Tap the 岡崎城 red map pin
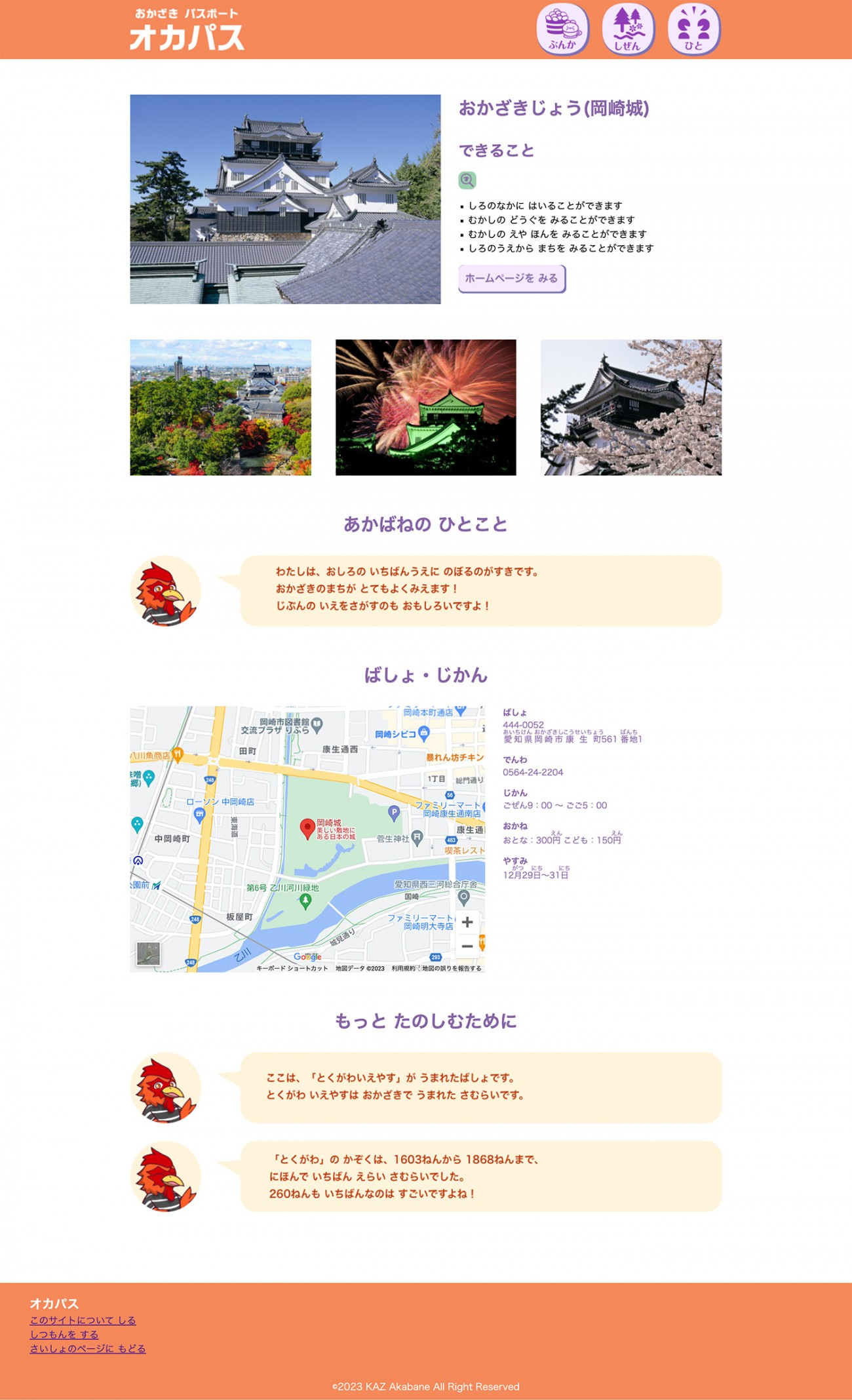The image size is (852, 1400). click(307, 828)
